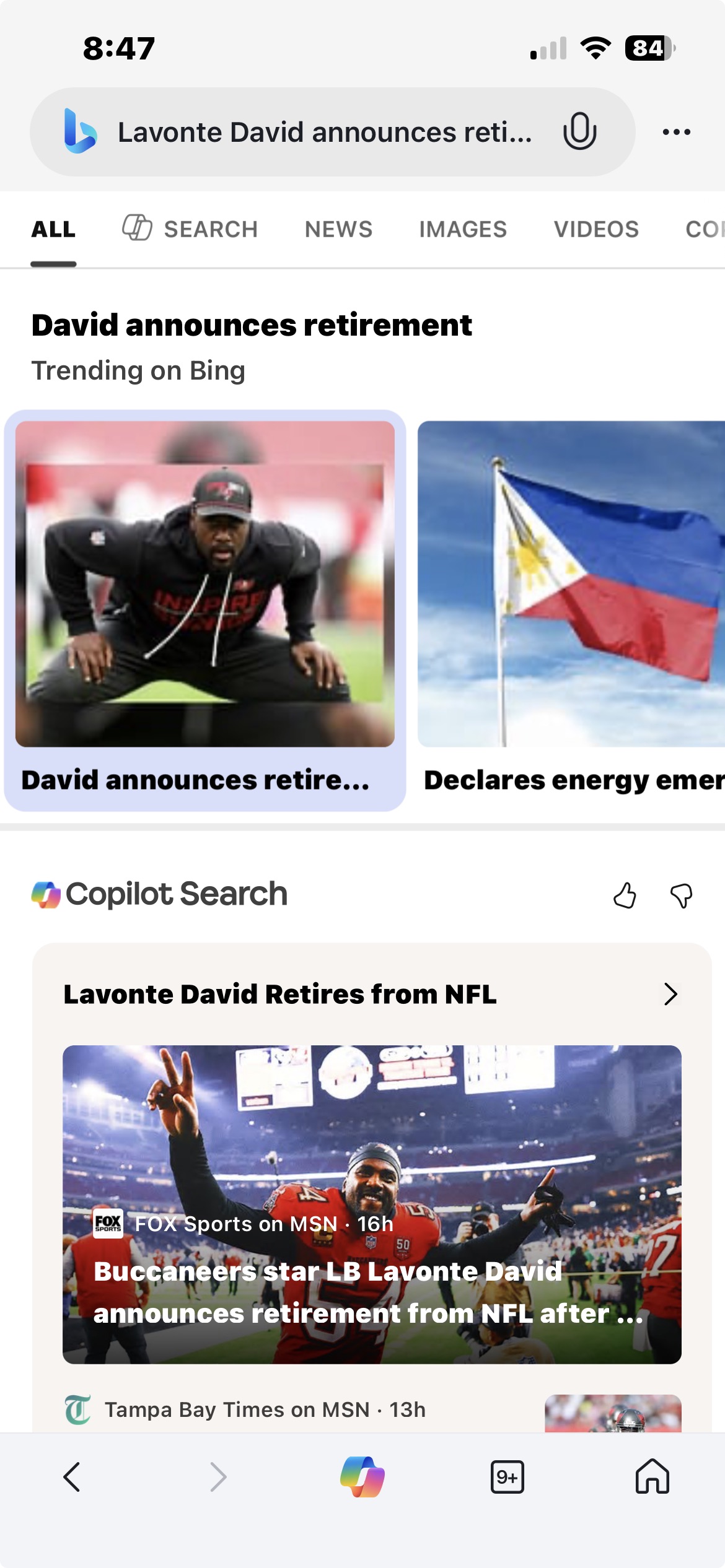
Task: Open the David announces retirement trending card
Action: 205,610
